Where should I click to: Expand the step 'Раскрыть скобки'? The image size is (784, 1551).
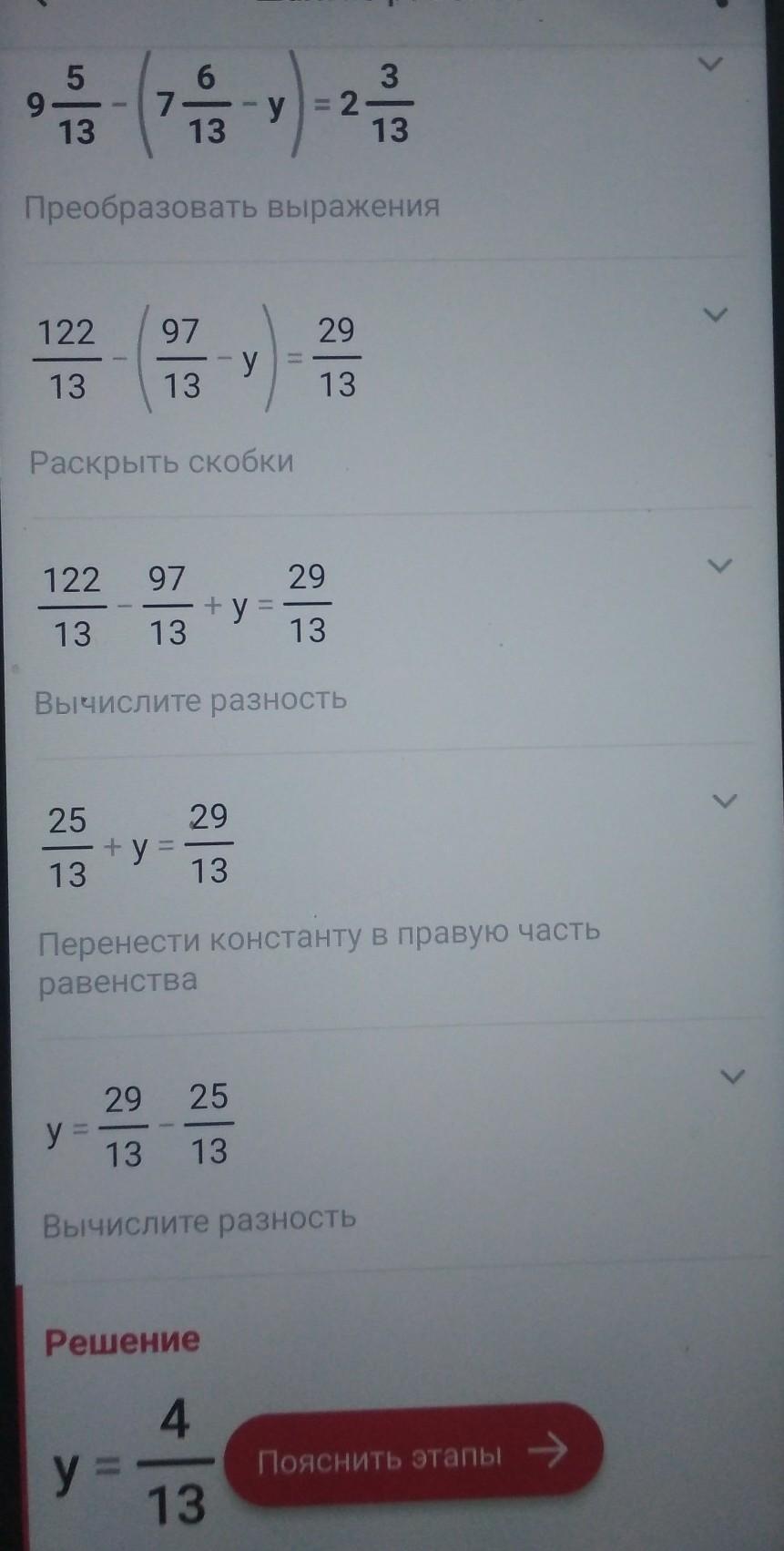(717, 315)
